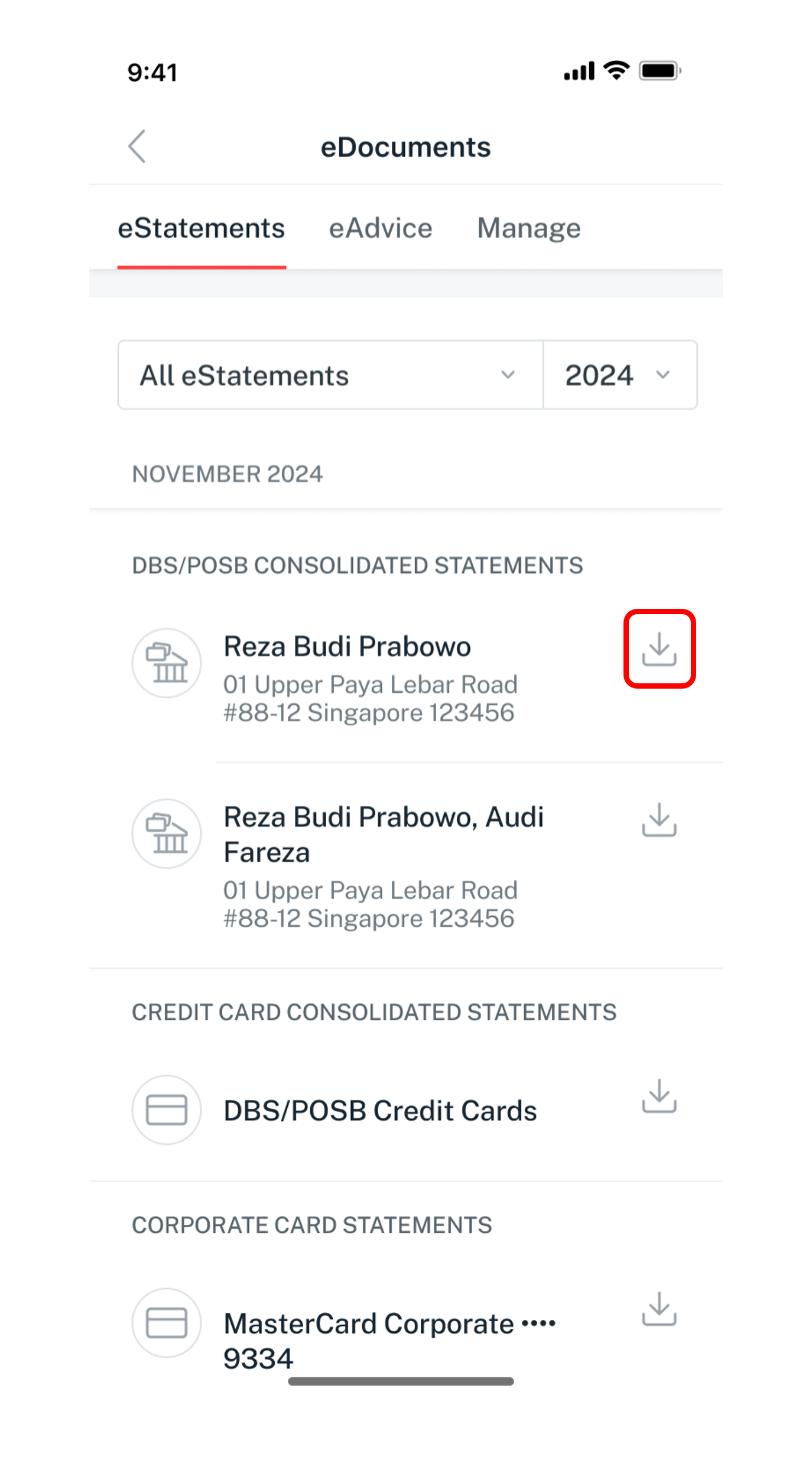Select the eStatements tab
The image size is (812, 1463).
click(x=202, y=228)
